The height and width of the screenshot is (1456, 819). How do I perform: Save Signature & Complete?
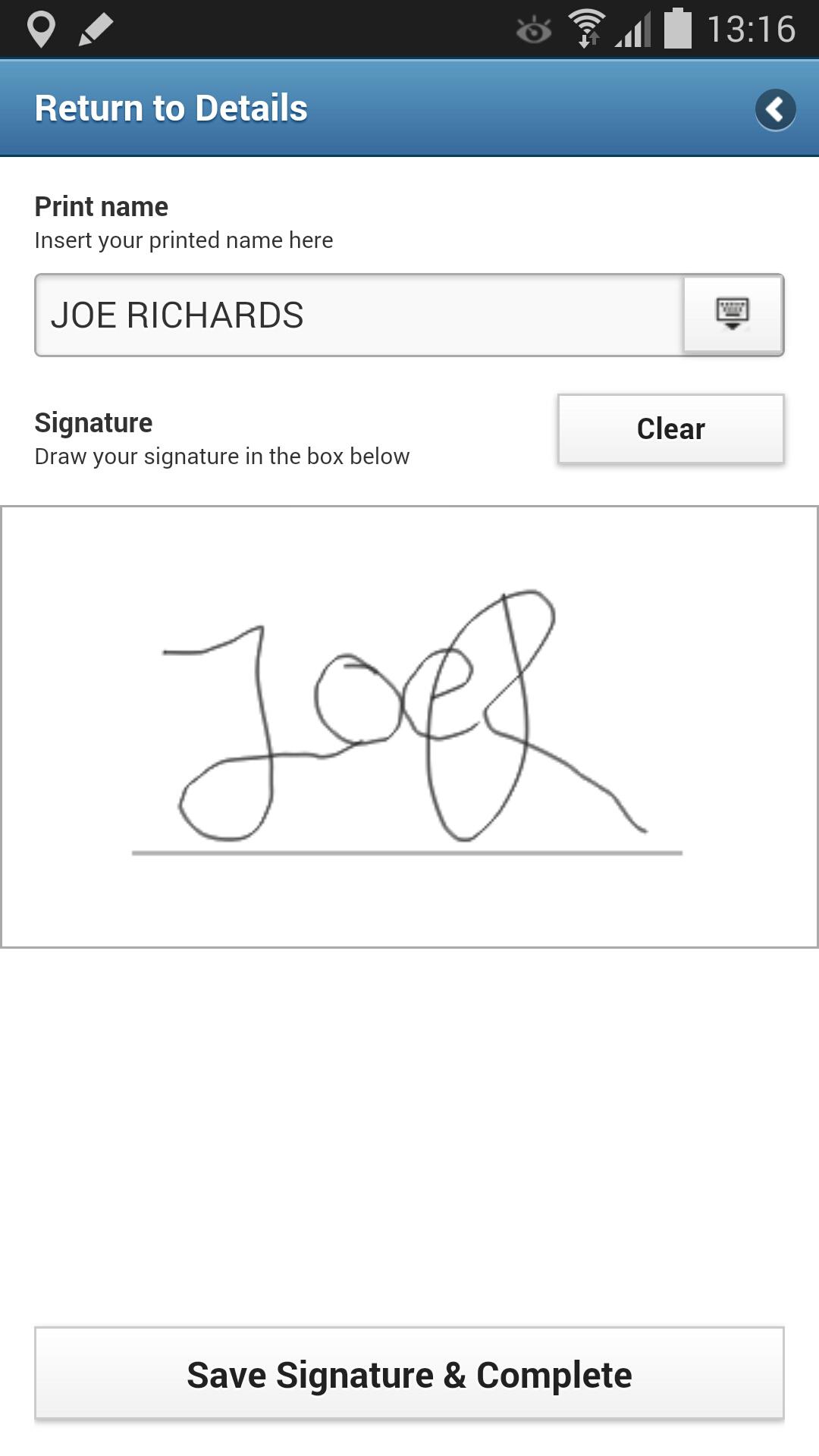[409, 1373]
